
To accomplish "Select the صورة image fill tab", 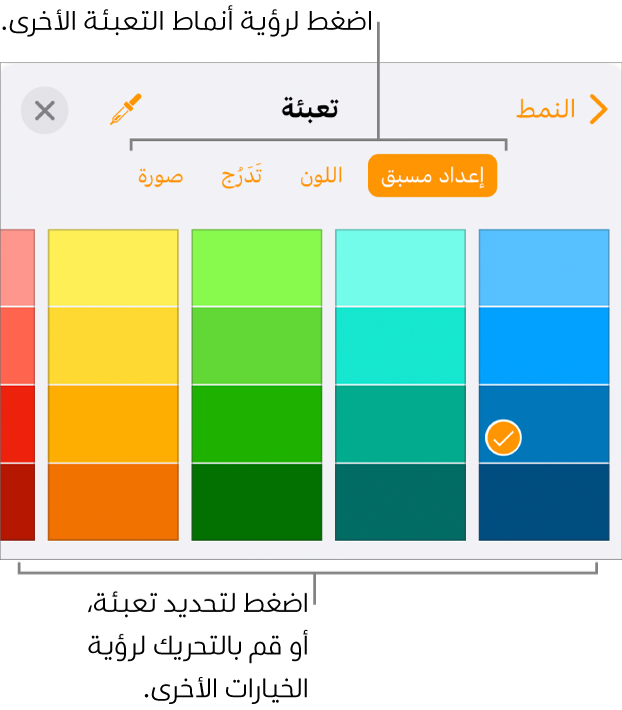I will point(160,176).
